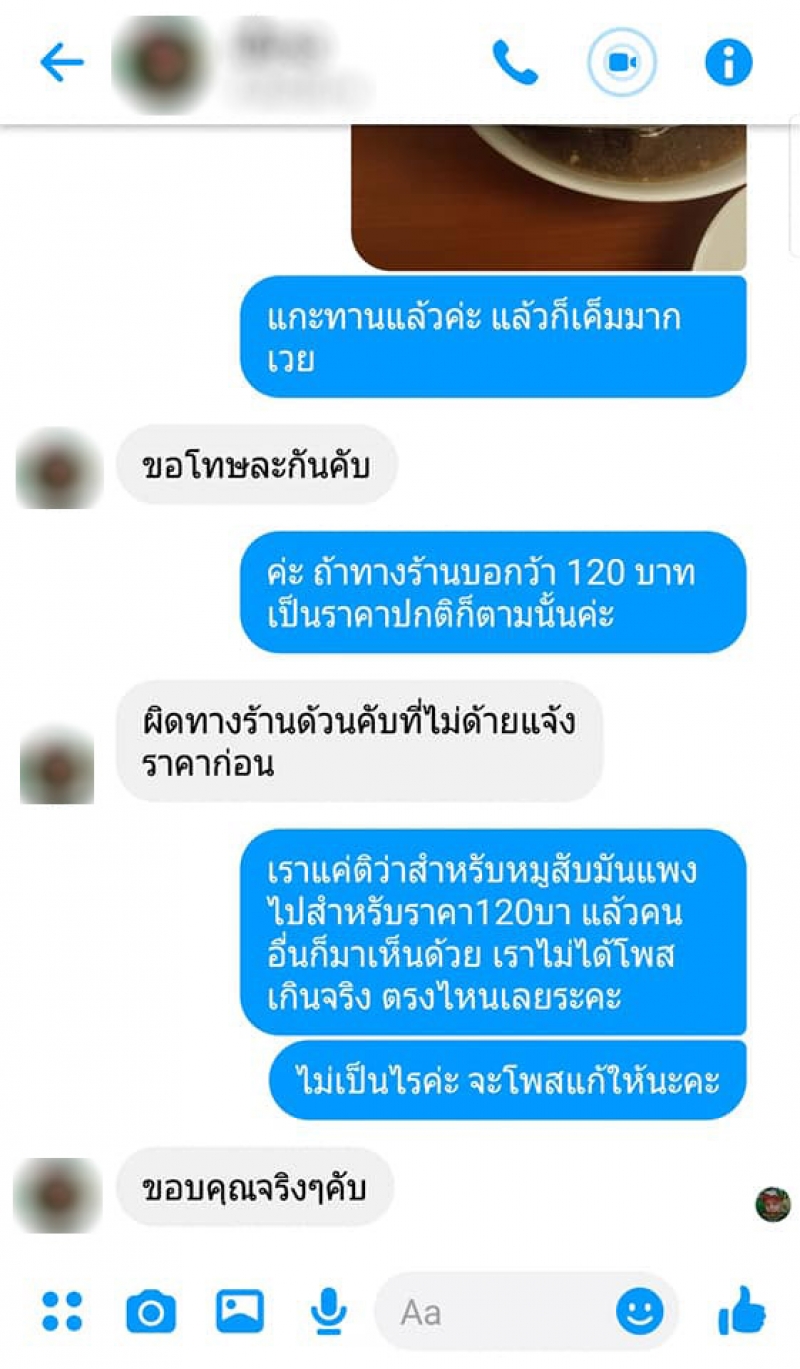Open the camera to take a photo
The height and width of the screenshot is (1369, 800).
click(151, 1311)
